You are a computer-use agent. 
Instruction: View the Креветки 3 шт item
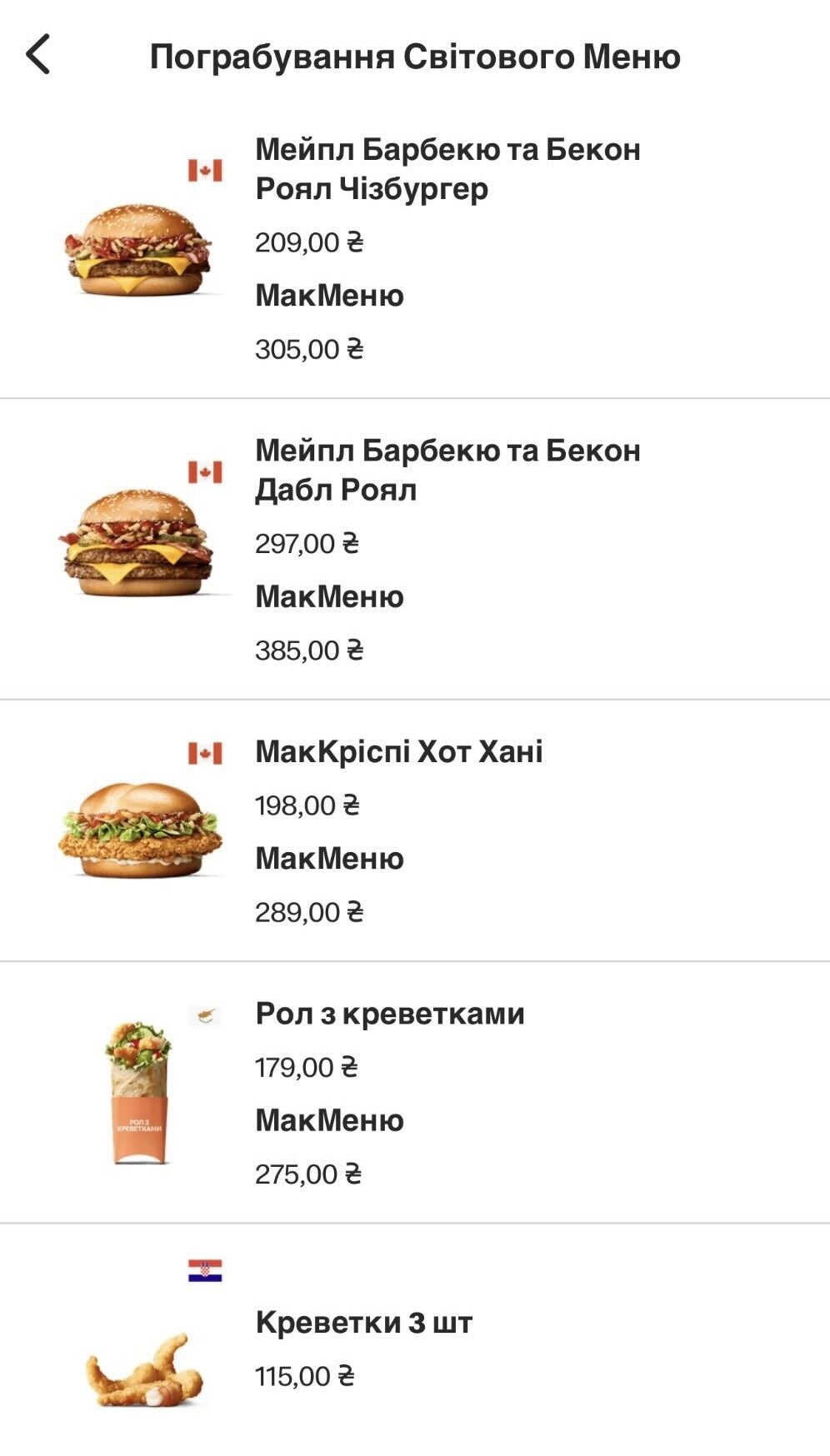pyautogui.click(x=363, y=1323)
